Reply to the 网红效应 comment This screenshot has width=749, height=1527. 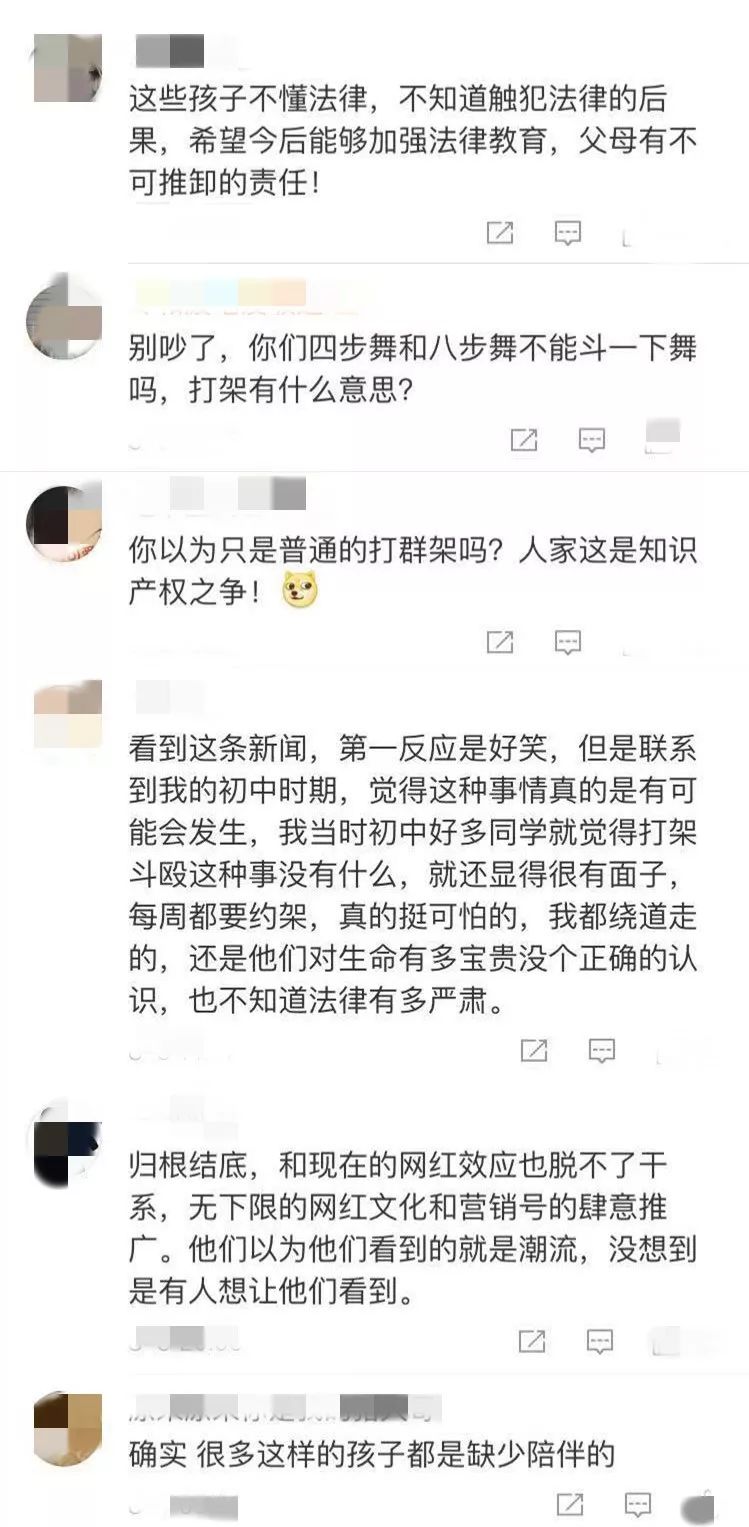click(x=600, y=1341)
